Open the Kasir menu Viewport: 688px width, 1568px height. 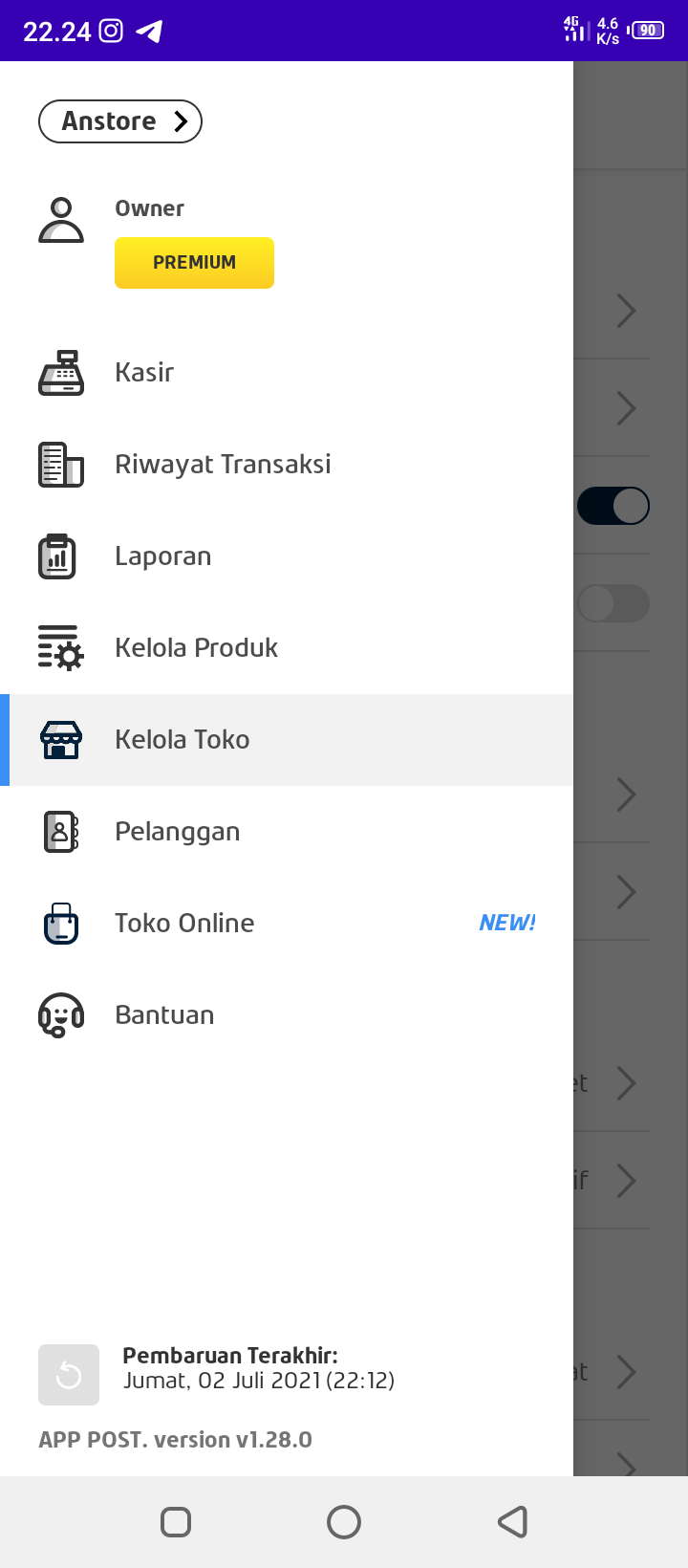287,373
